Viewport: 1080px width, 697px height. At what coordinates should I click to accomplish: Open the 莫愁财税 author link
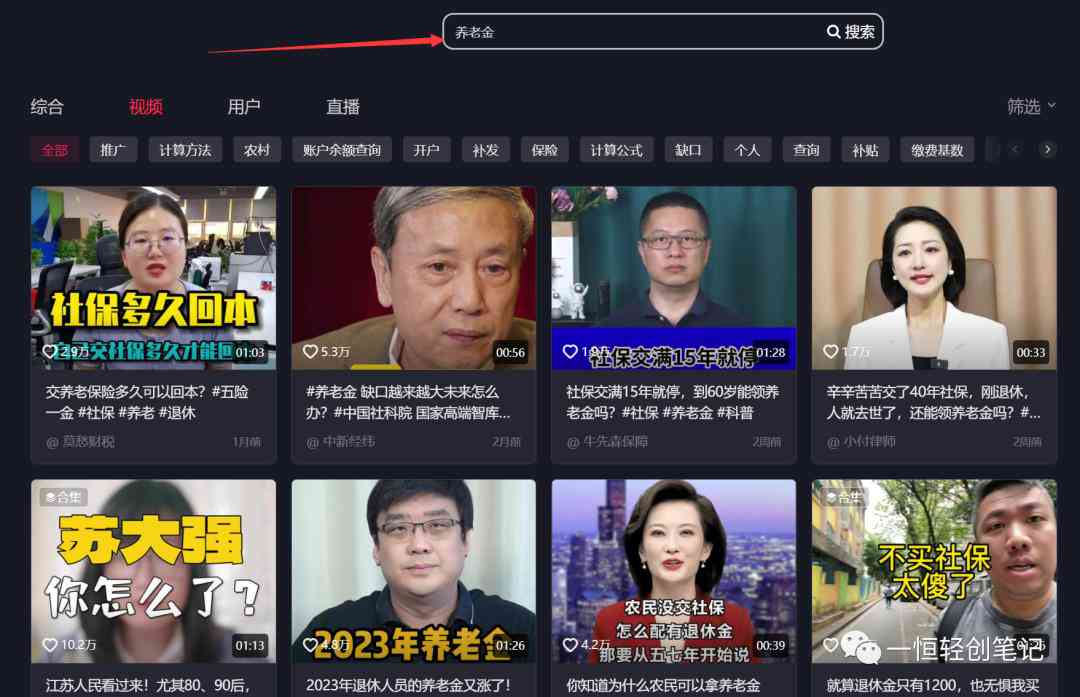click(x=88, y=441)
